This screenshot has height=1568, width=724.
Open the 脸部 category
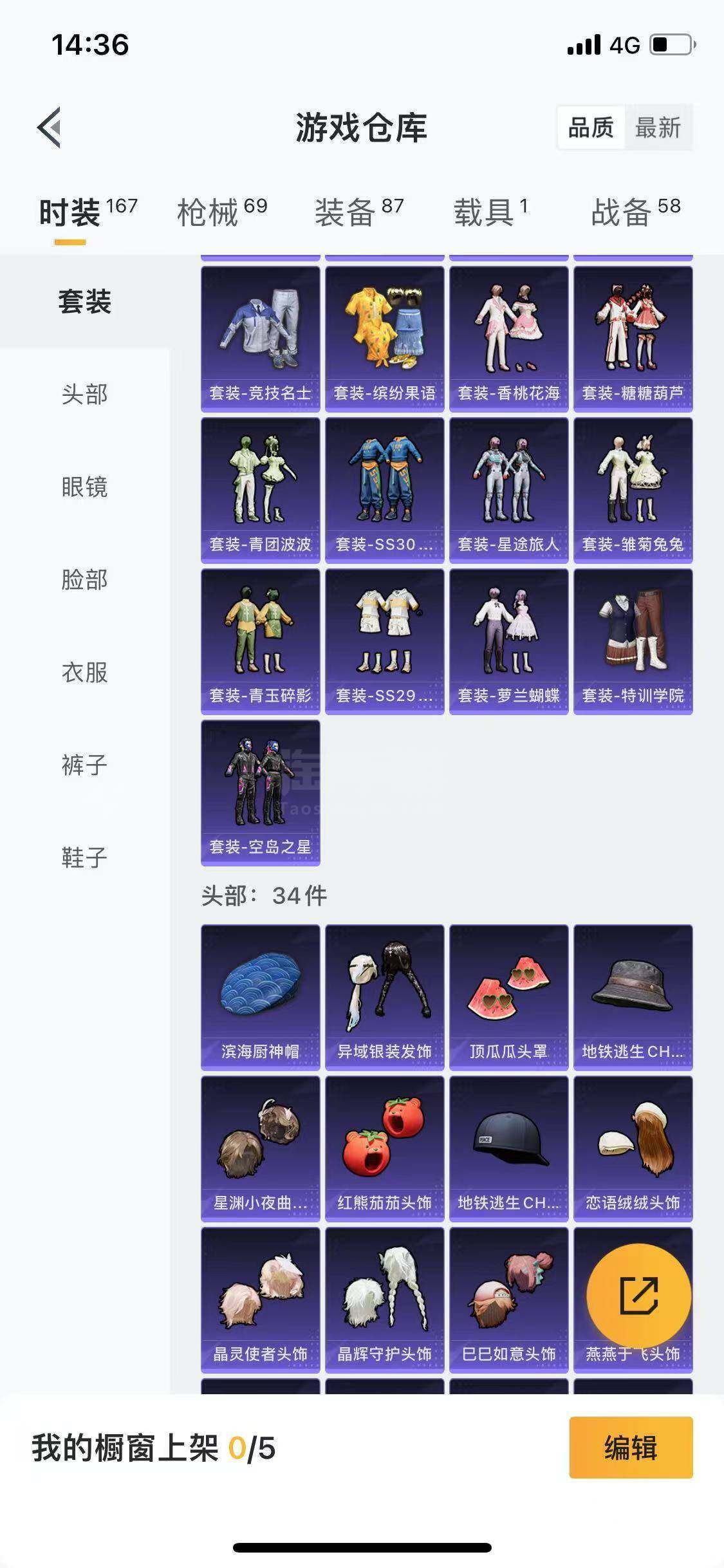pos(85,579)
